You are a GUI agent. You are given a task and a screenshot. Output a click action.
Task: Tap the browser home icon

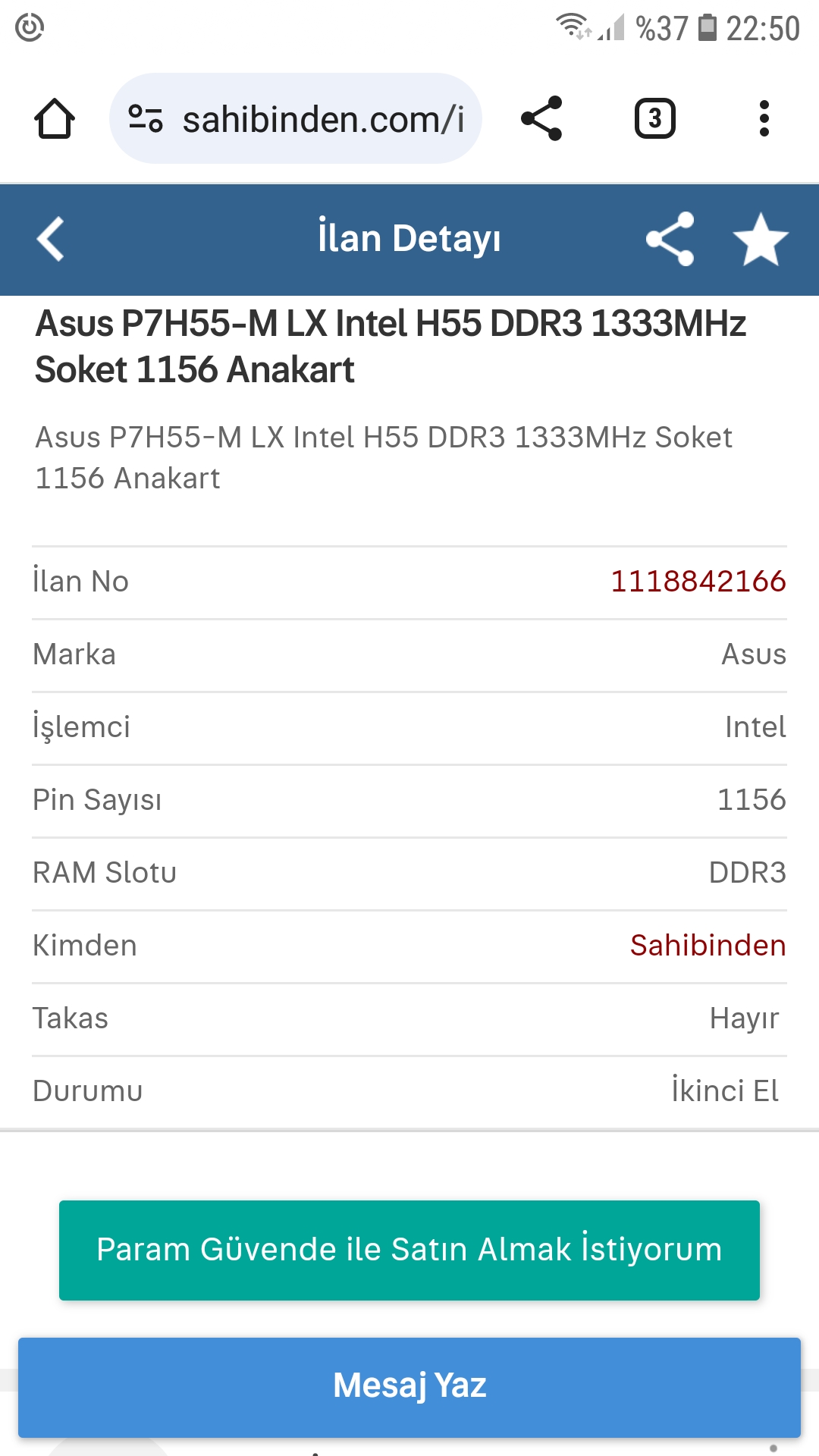(55, 119)
